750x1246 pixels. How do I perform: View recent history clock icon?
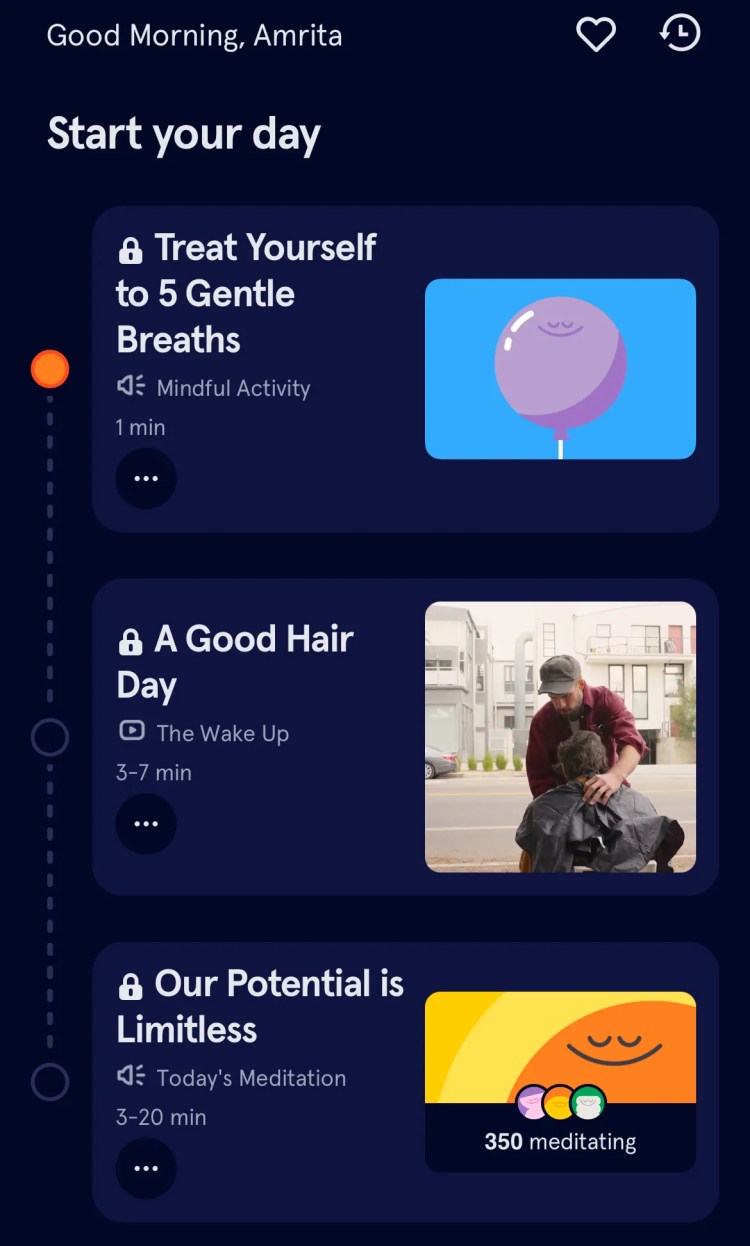pyautogui.click(x=680, y=34)
